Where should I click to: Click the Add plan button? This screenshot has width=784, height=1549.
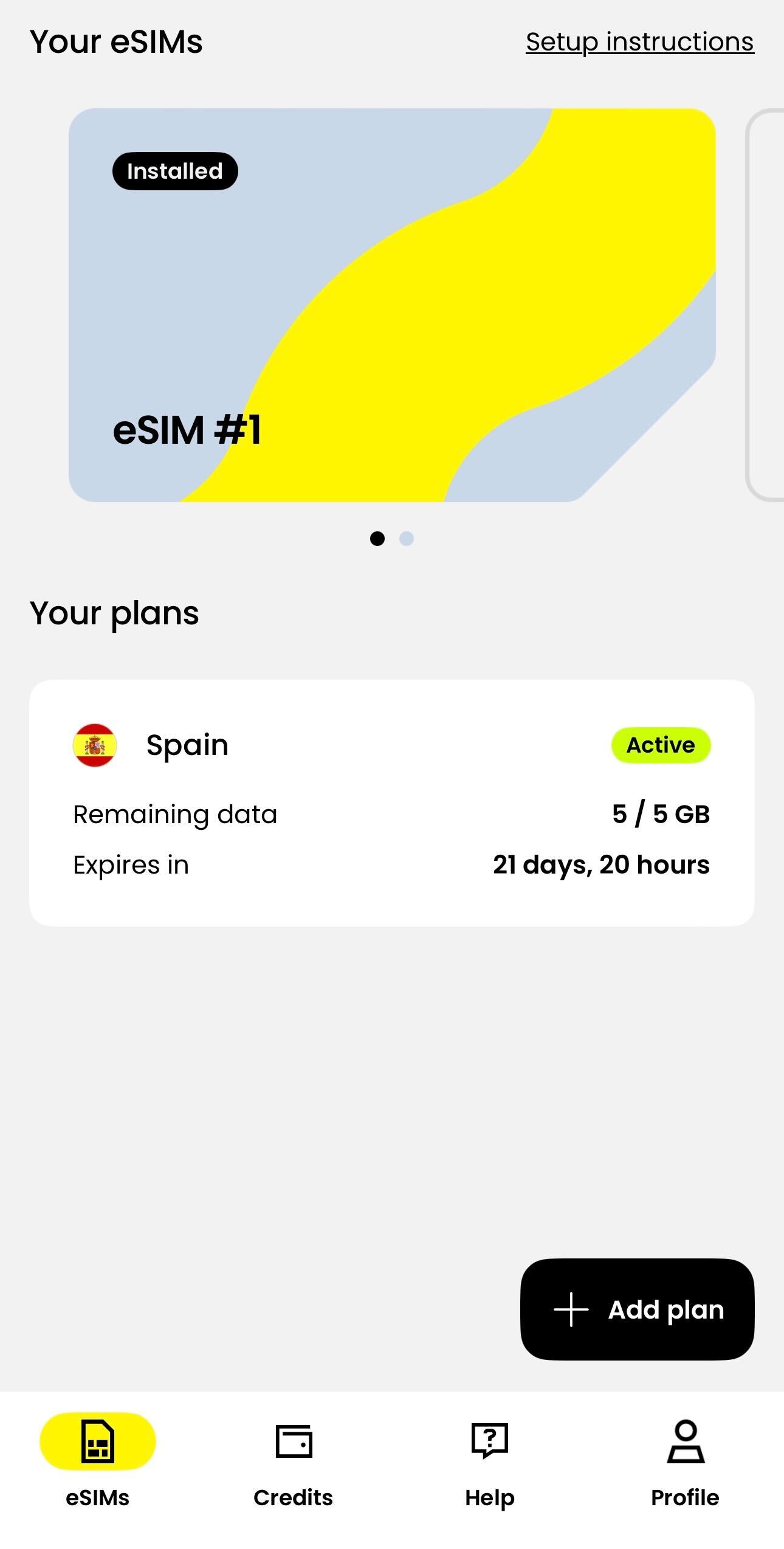click(638, 1309)
